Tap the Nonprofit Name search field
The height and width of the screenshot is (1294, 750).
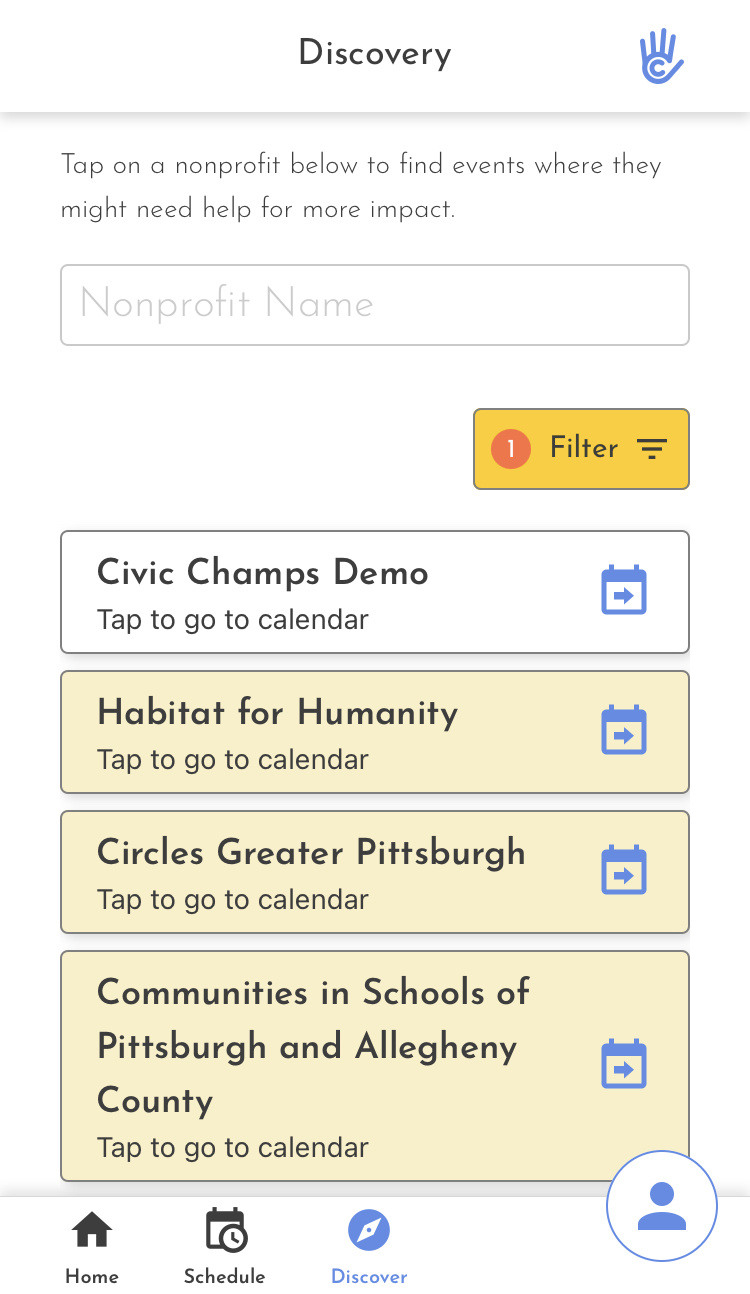pos(375,305)
